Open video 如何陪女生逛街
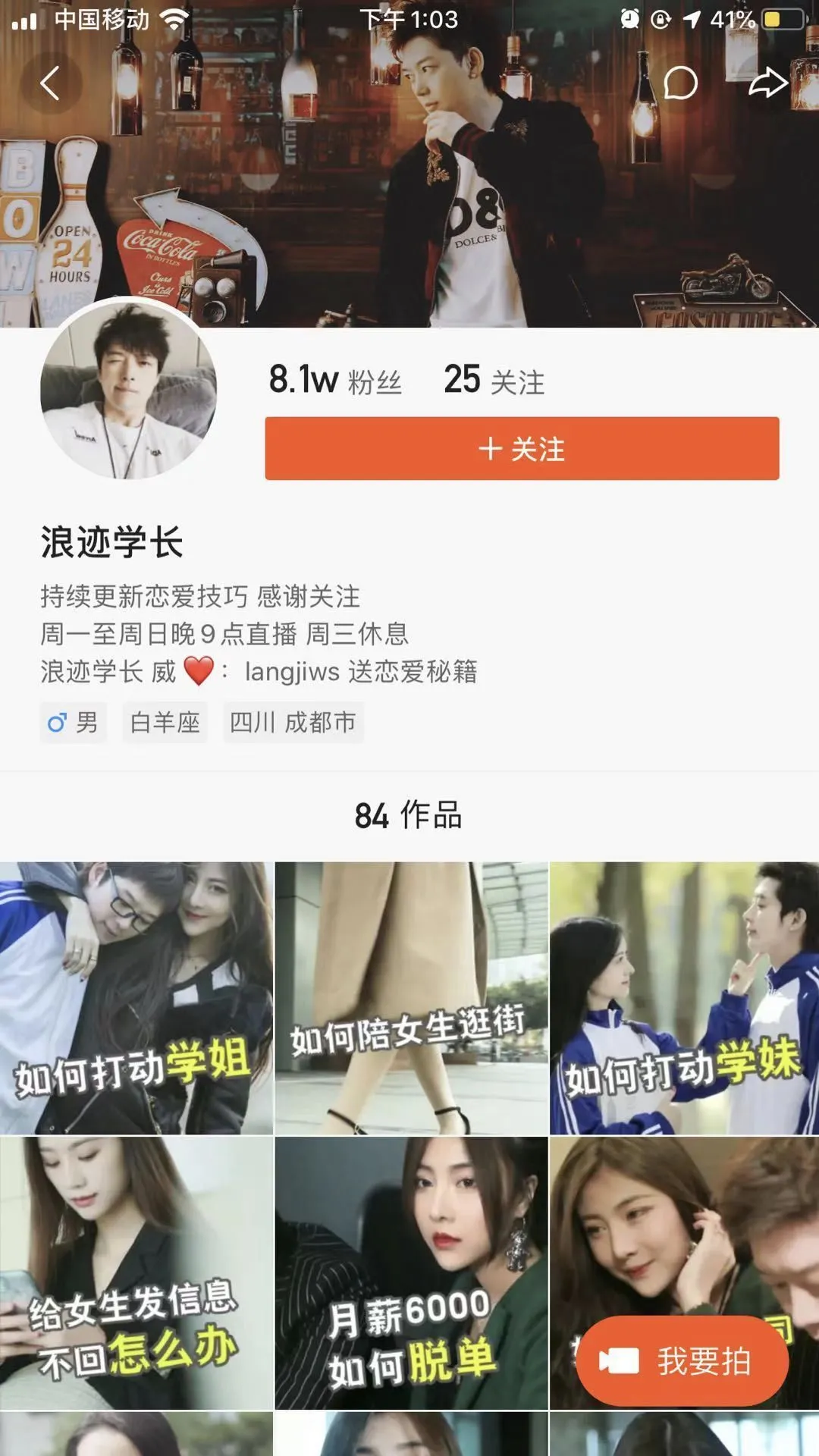The width and height of the screenshot is (819, 1456). pos(411,997)
